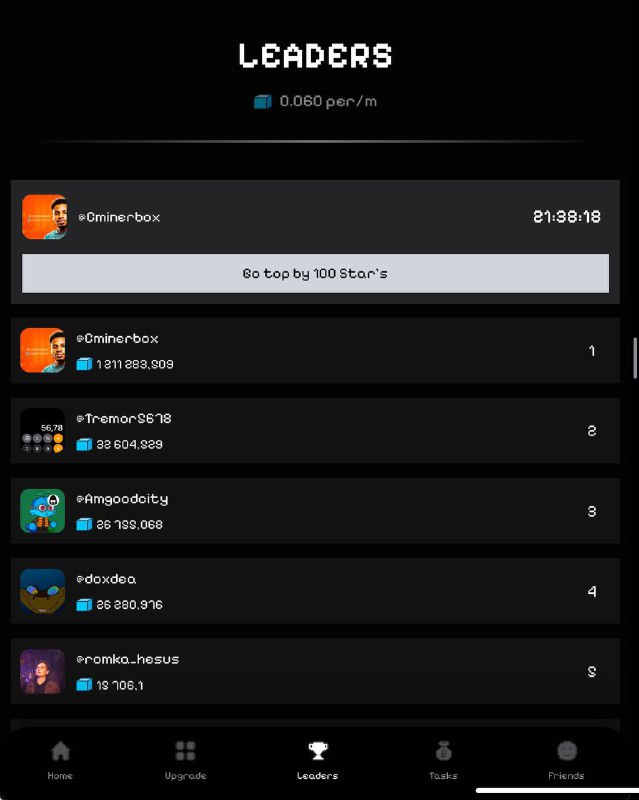Image resolution: width=639 pixels, height=800 pixels.
Task: Switch to the Home tab
Action: point(60,760)
